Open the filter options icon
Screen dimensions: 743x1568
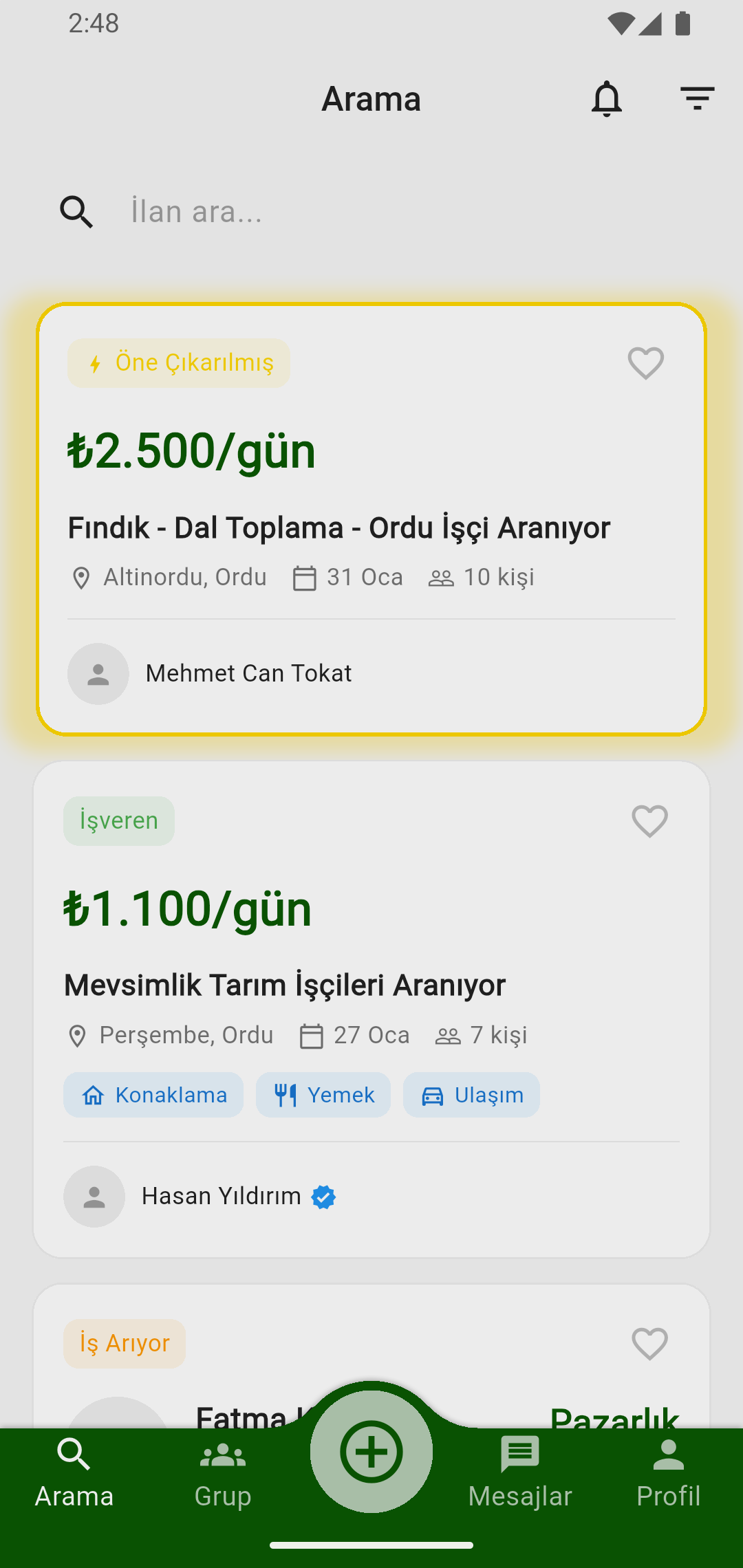point(698,98)
